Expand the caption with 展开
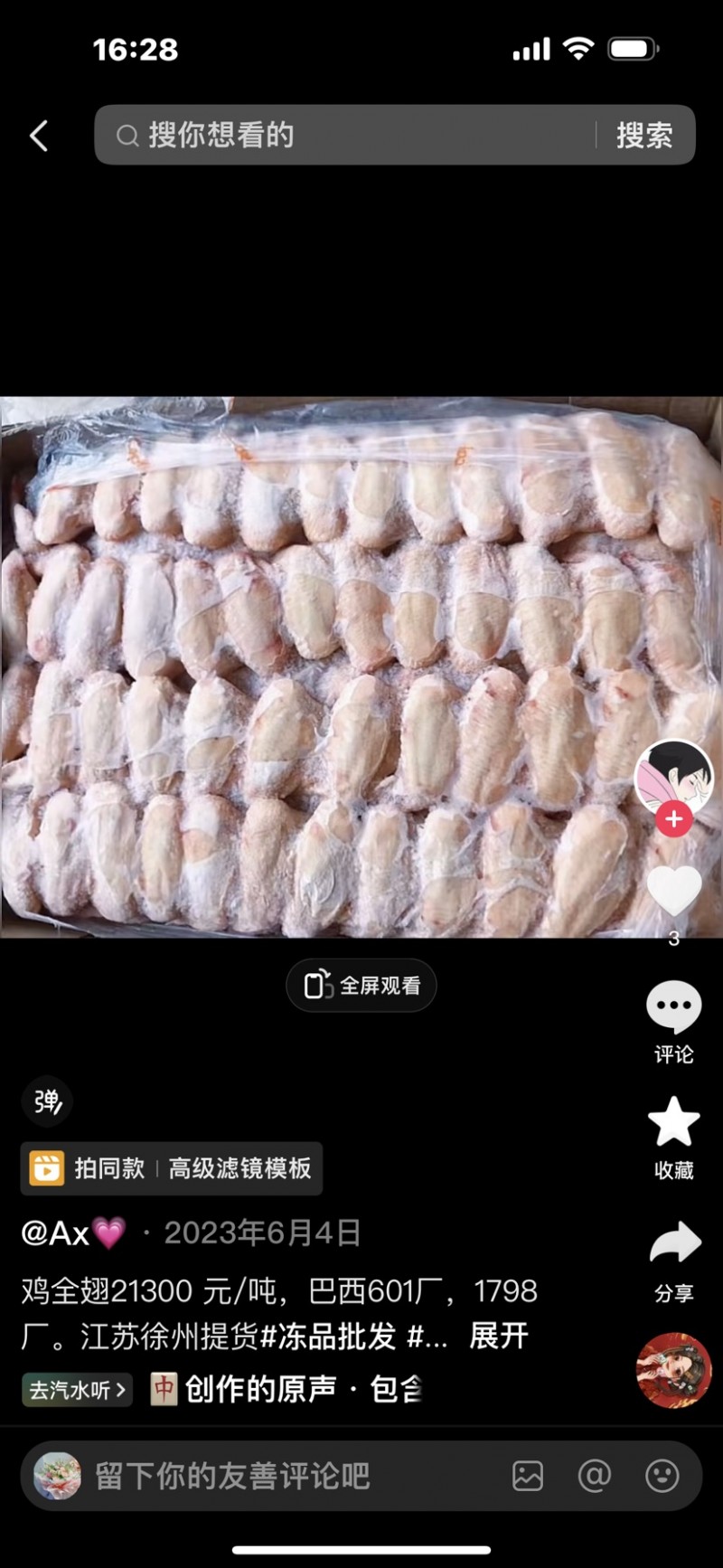The width and height of the screenshot is (723, 1568). pos(498,1337)
